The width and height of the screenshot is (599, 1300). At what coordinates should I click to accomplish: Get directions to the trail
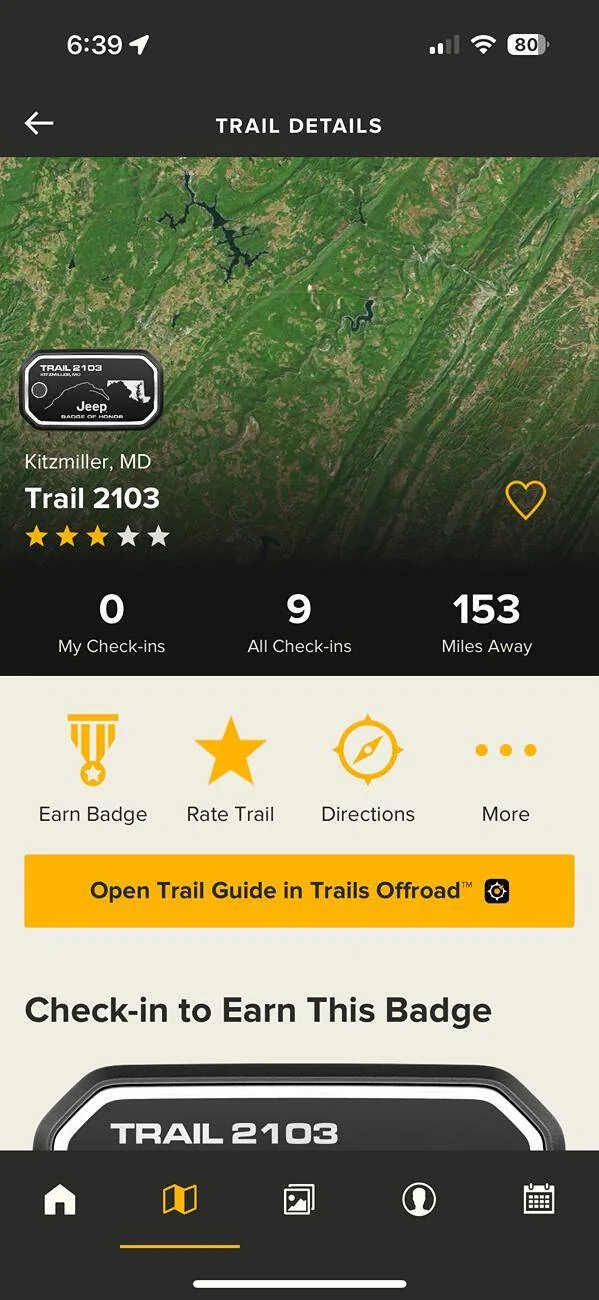pyautogui.click(x=368, y=768)
